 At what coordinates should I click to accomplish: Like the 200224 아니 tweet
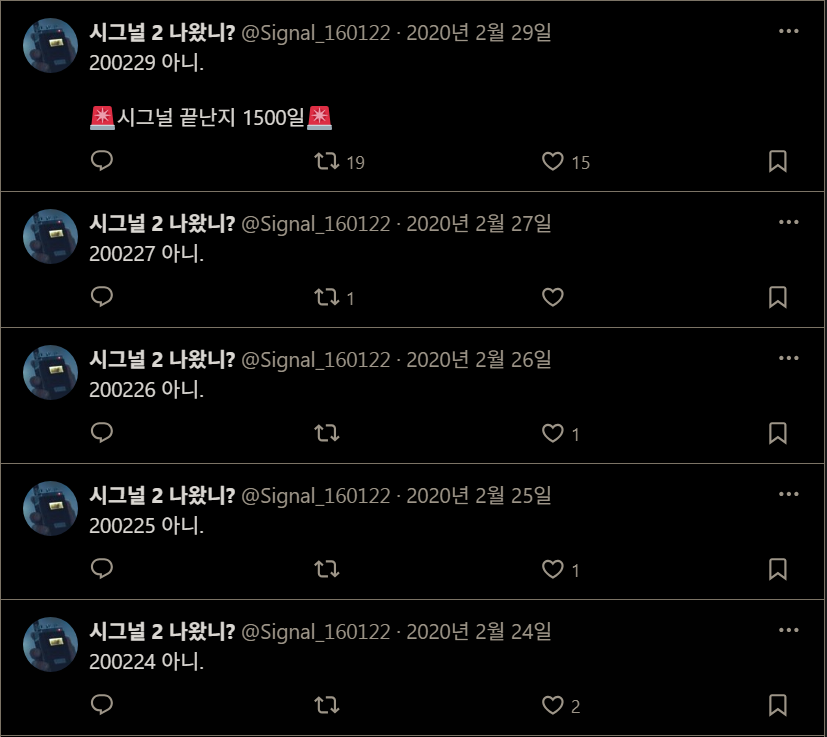(x=553, y=706)
